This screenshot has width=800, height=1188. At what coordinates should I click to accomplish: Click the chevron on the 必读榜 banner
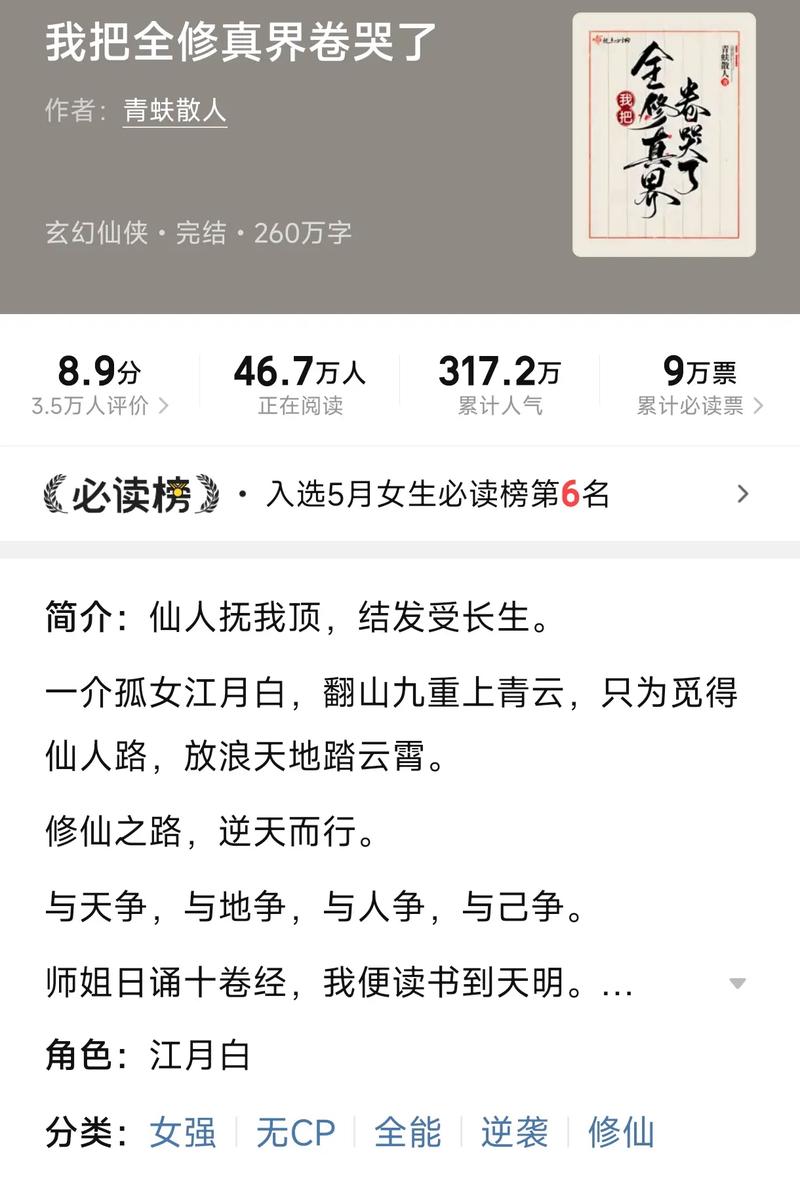pyautogui.click(x=742, y=492)
